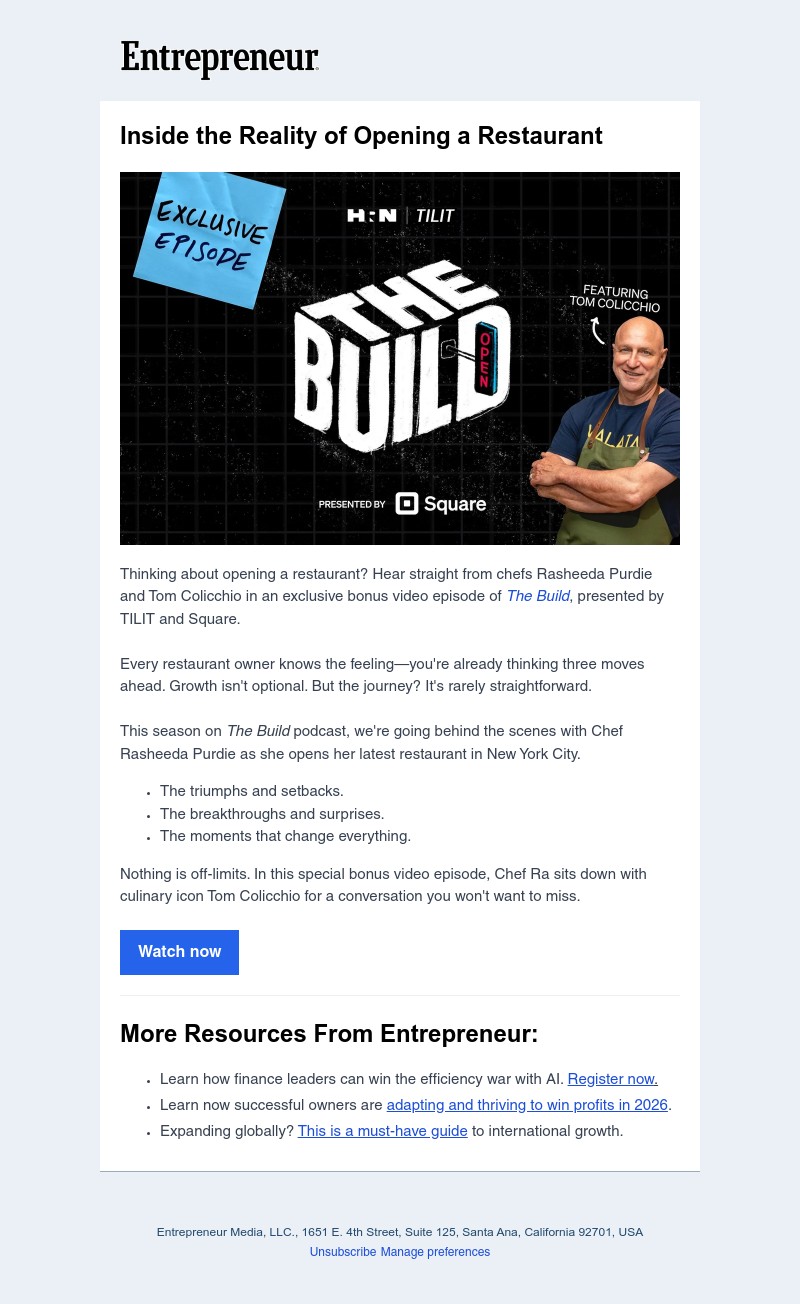Open the Watch now button

[x=179, y=952]
